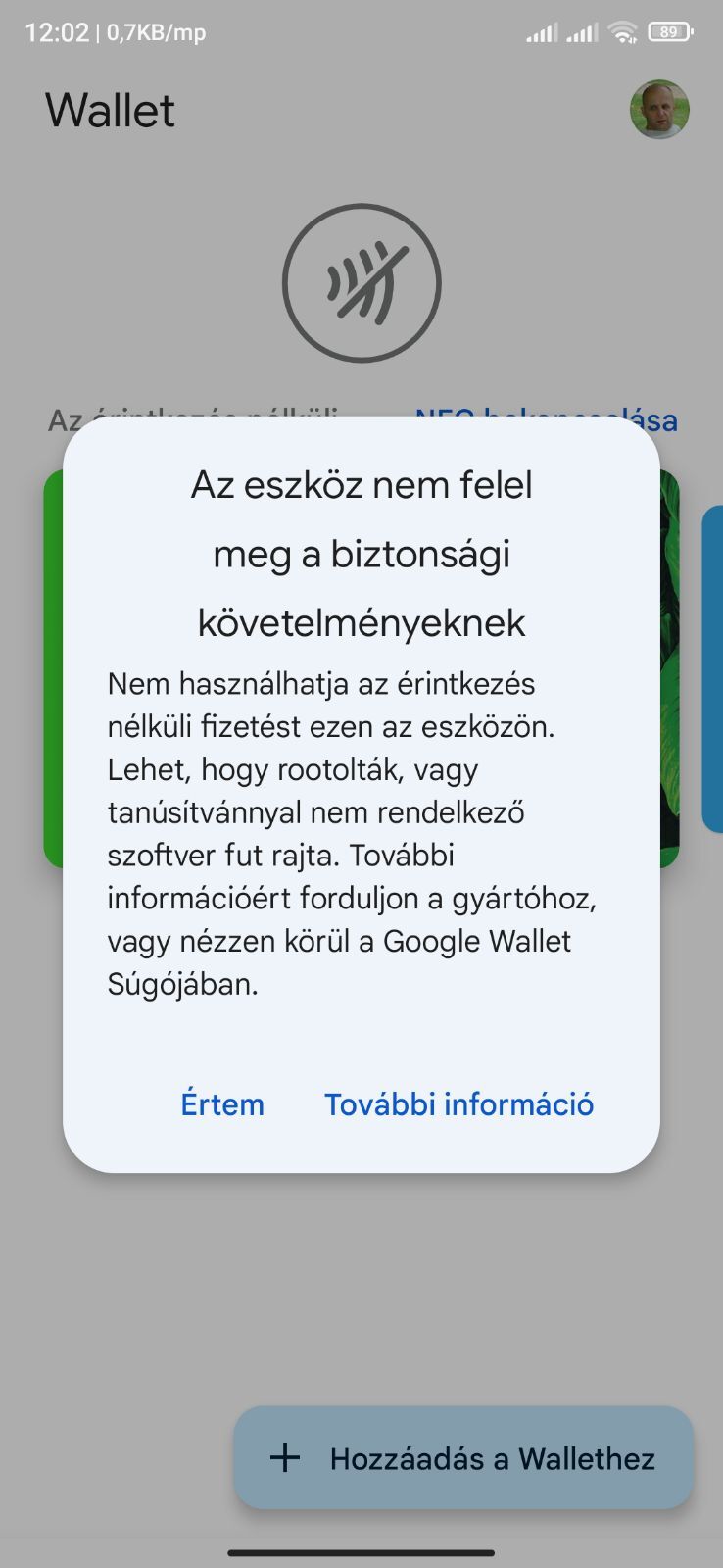
Task: Tap Hozzáadás a Wallethez button
Action: pos(463,1458)
